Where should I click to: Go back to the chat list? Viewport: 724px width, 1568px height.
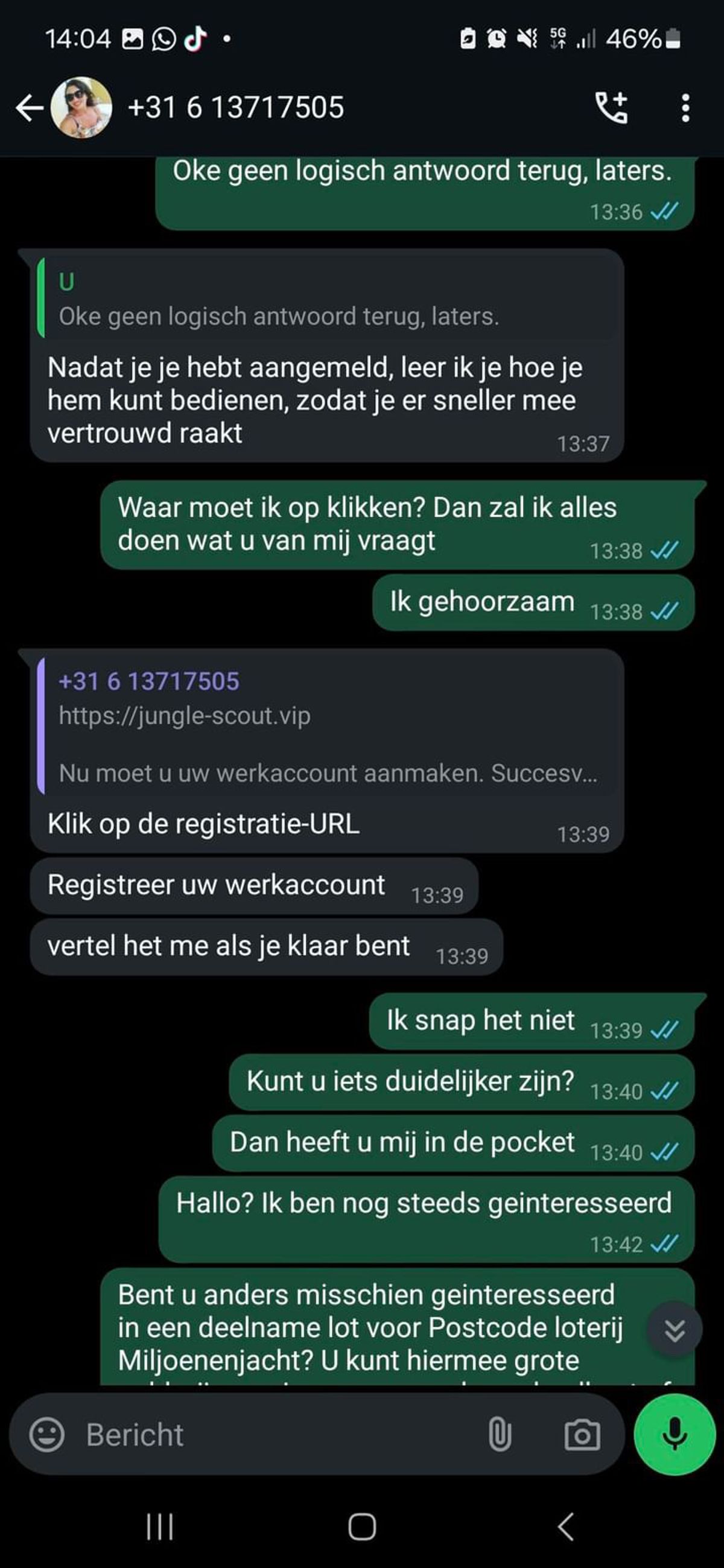28,109
